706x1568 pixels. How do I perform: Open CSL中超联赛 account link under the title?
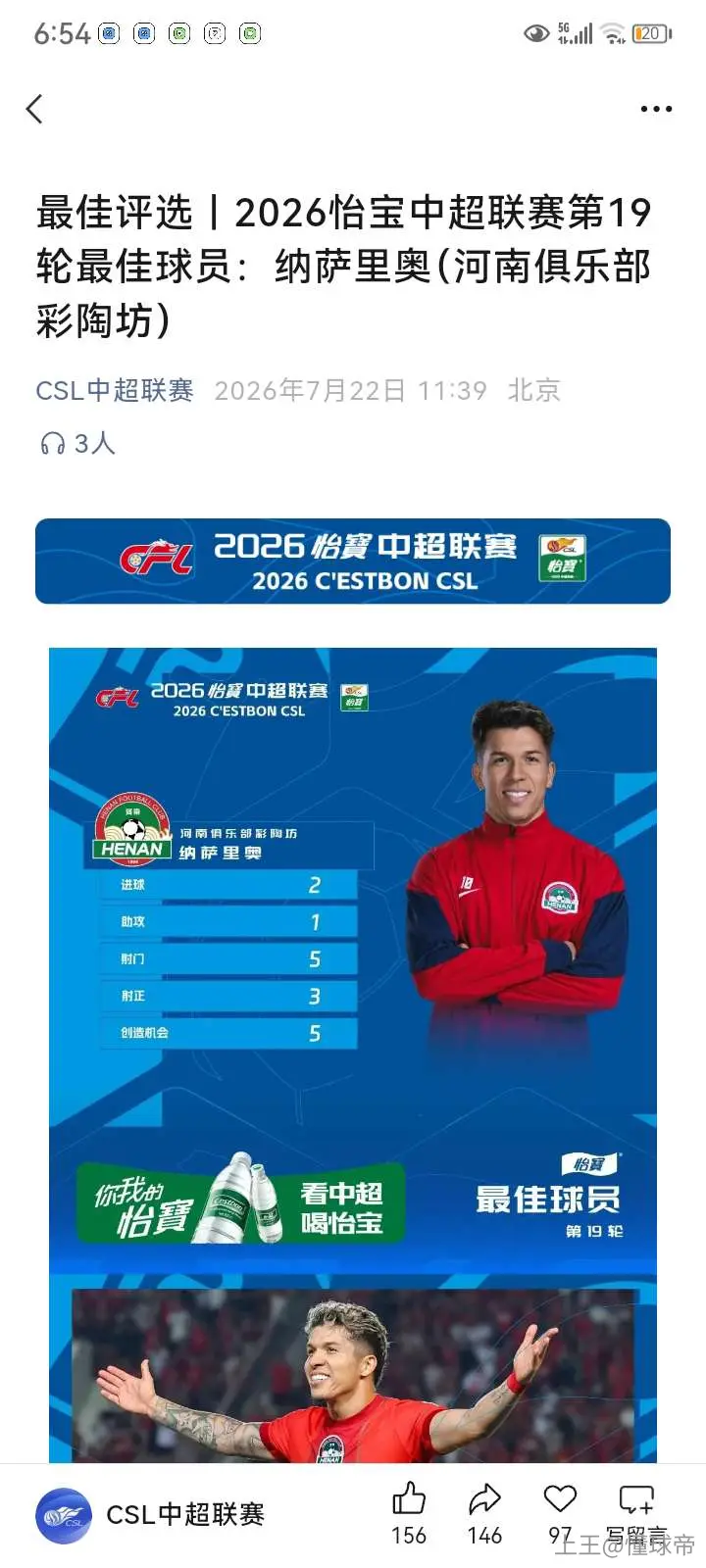[115, 390]
